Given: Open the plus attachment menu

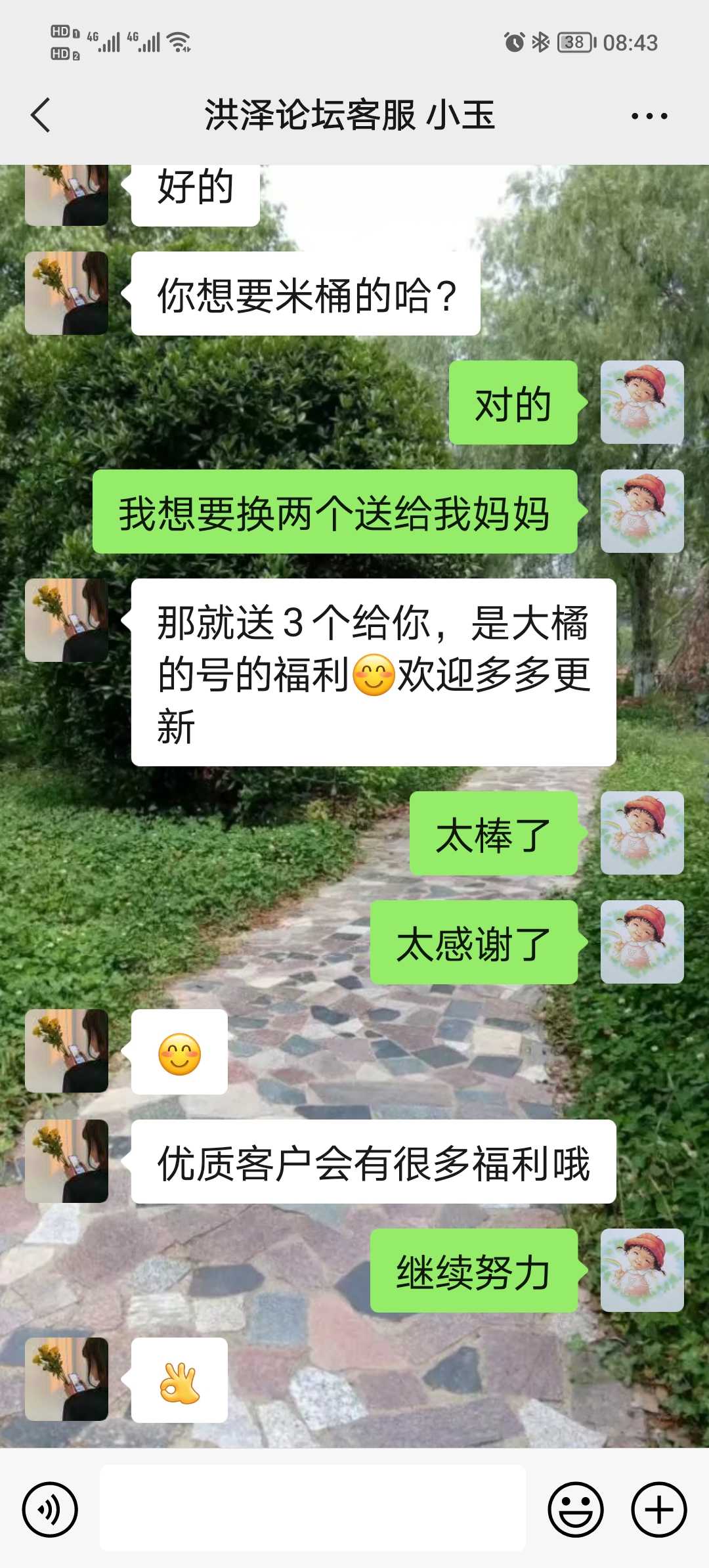Looking at the screenshot, I should pos(659,1510).
